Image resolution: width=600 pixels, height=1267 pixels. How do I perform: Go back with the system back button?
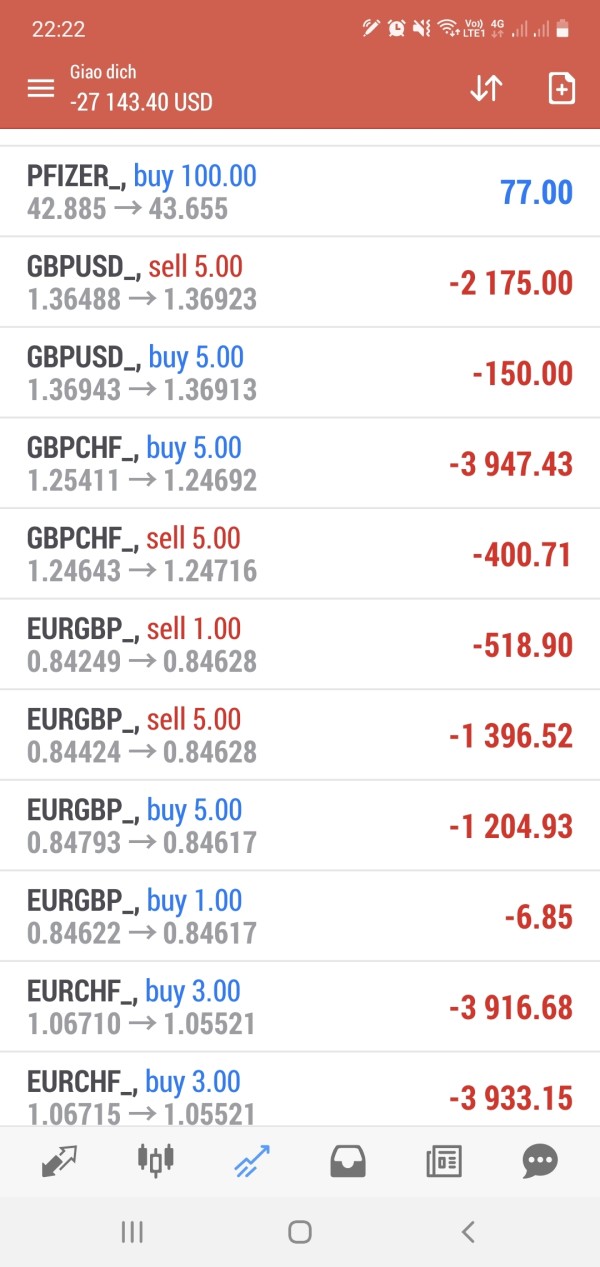pyautogui.click(x=468, y=1232)
